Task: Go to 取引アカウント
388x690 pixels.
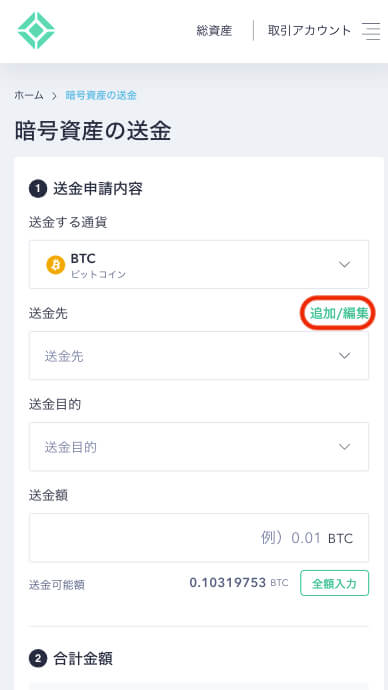Action: [309, 31]
